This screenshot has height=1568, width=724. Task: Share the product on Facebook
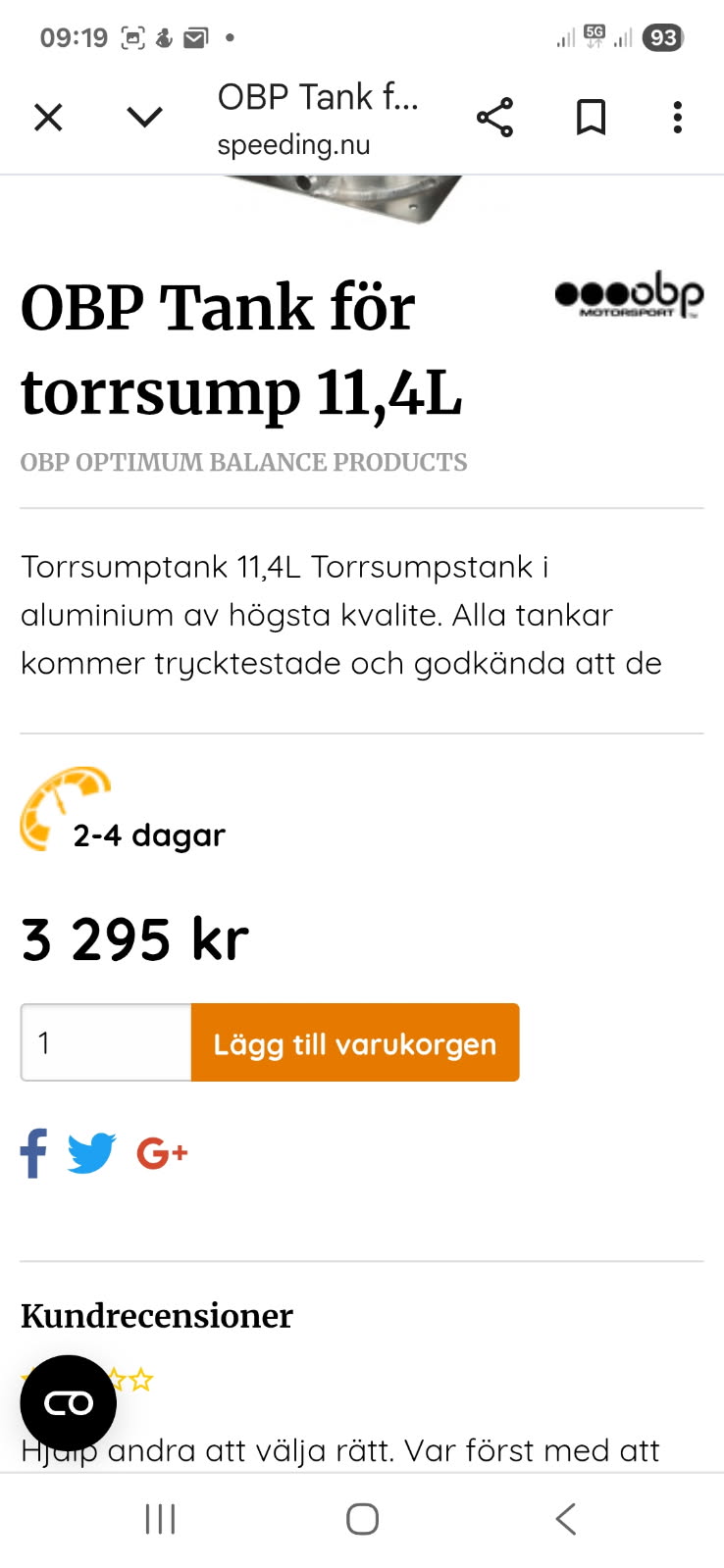33,1152
